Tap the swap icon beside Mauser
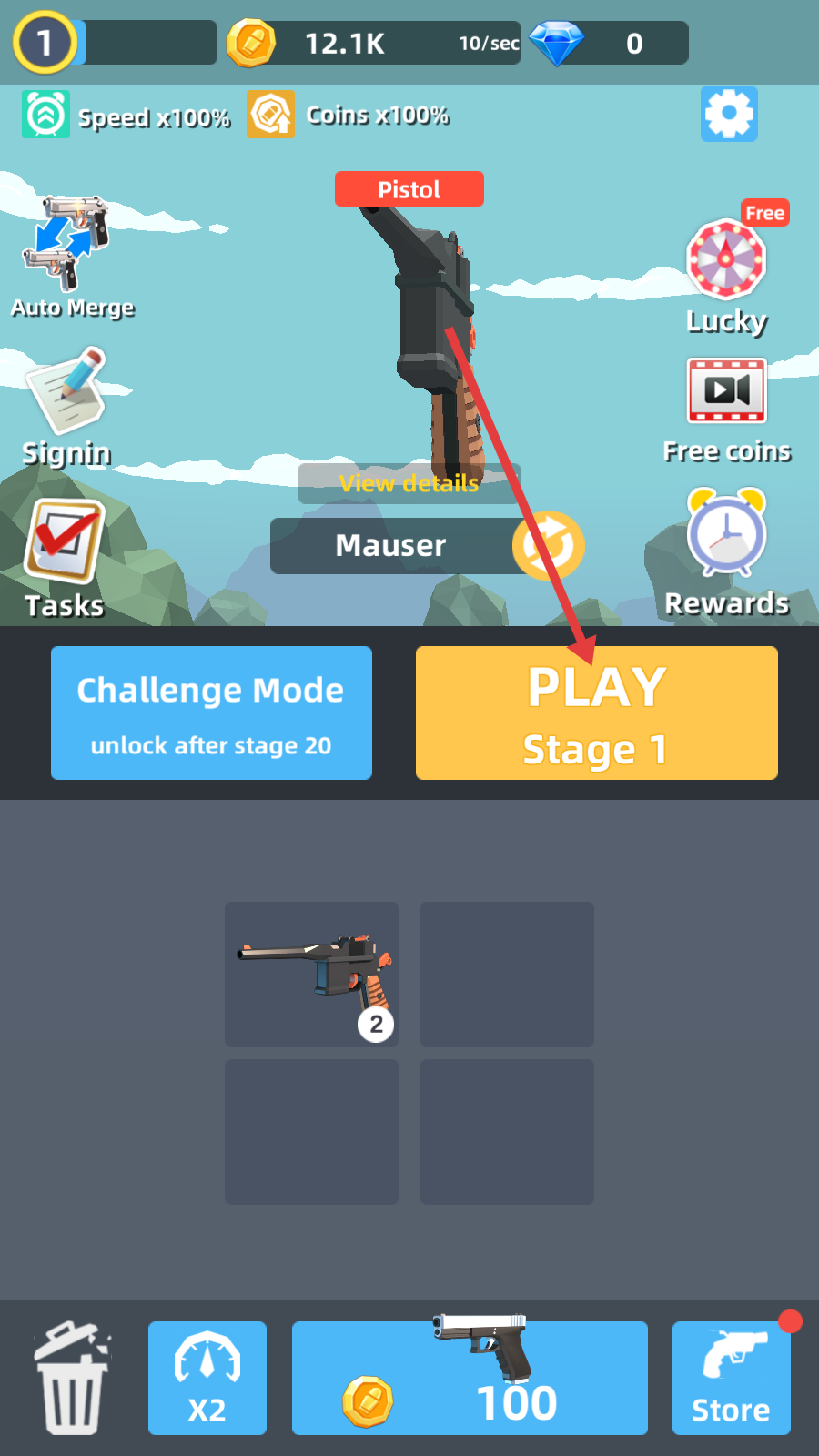 [548, 545]
